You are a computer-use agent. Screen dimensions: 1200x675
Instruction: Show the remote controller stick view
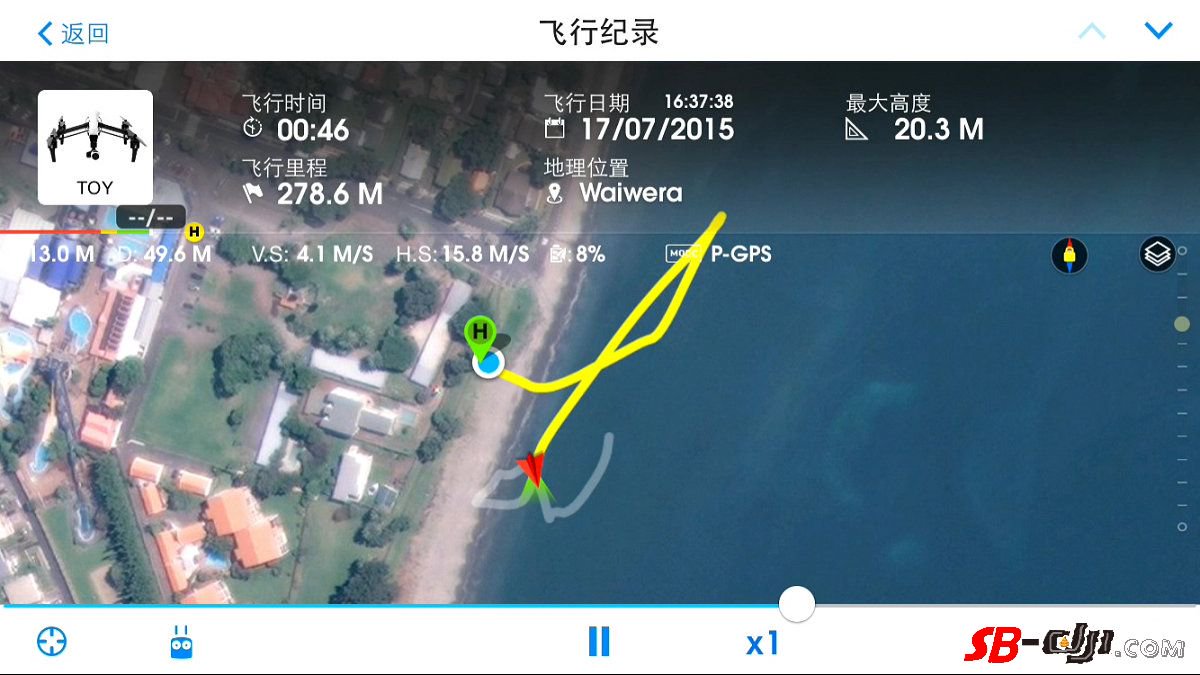pyautogui.click(x=181, y=642)
